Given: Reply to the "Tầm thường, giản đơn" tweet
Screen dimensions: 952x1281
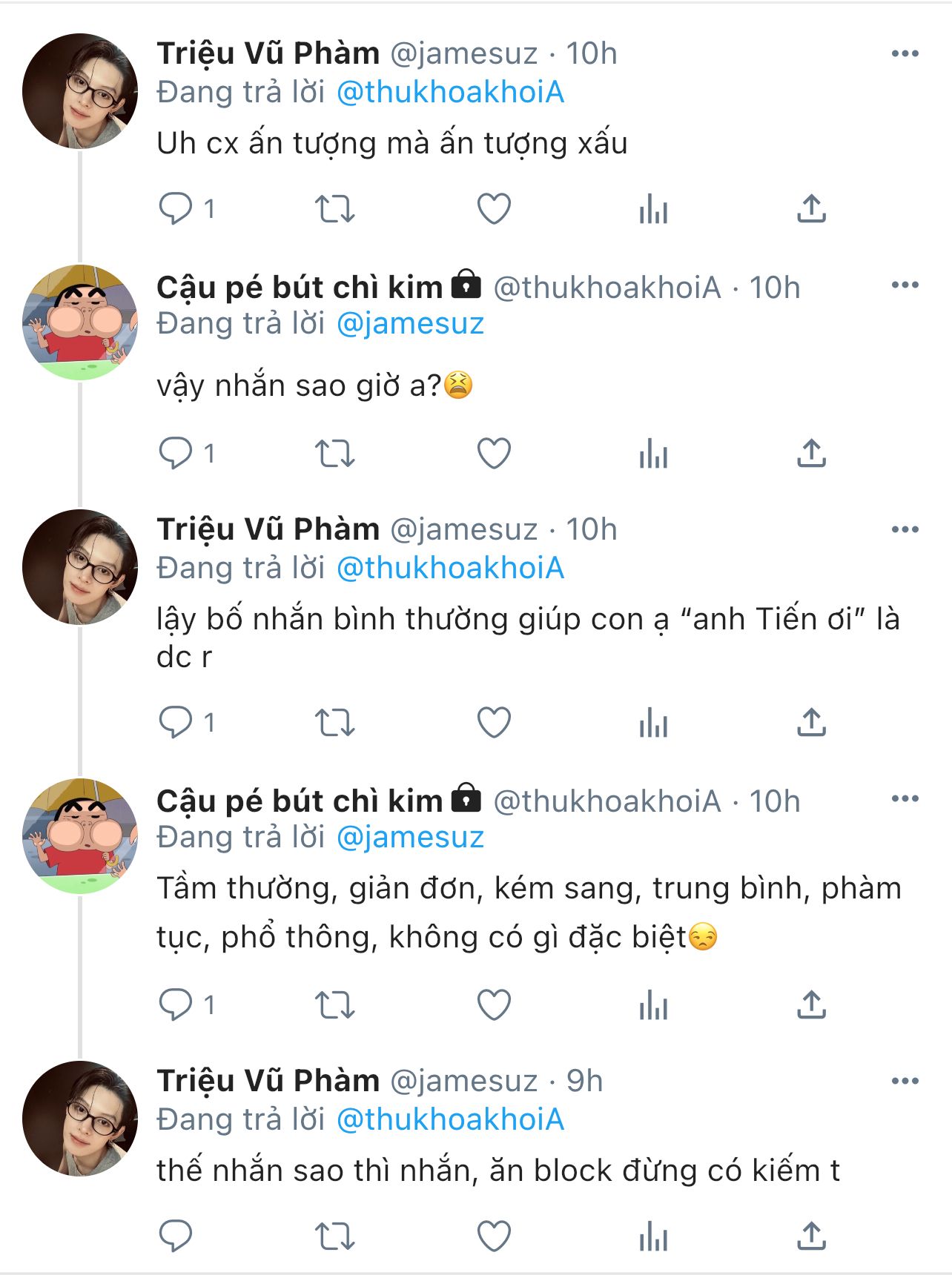Looking at the screenshot, I should point(176,1004).
